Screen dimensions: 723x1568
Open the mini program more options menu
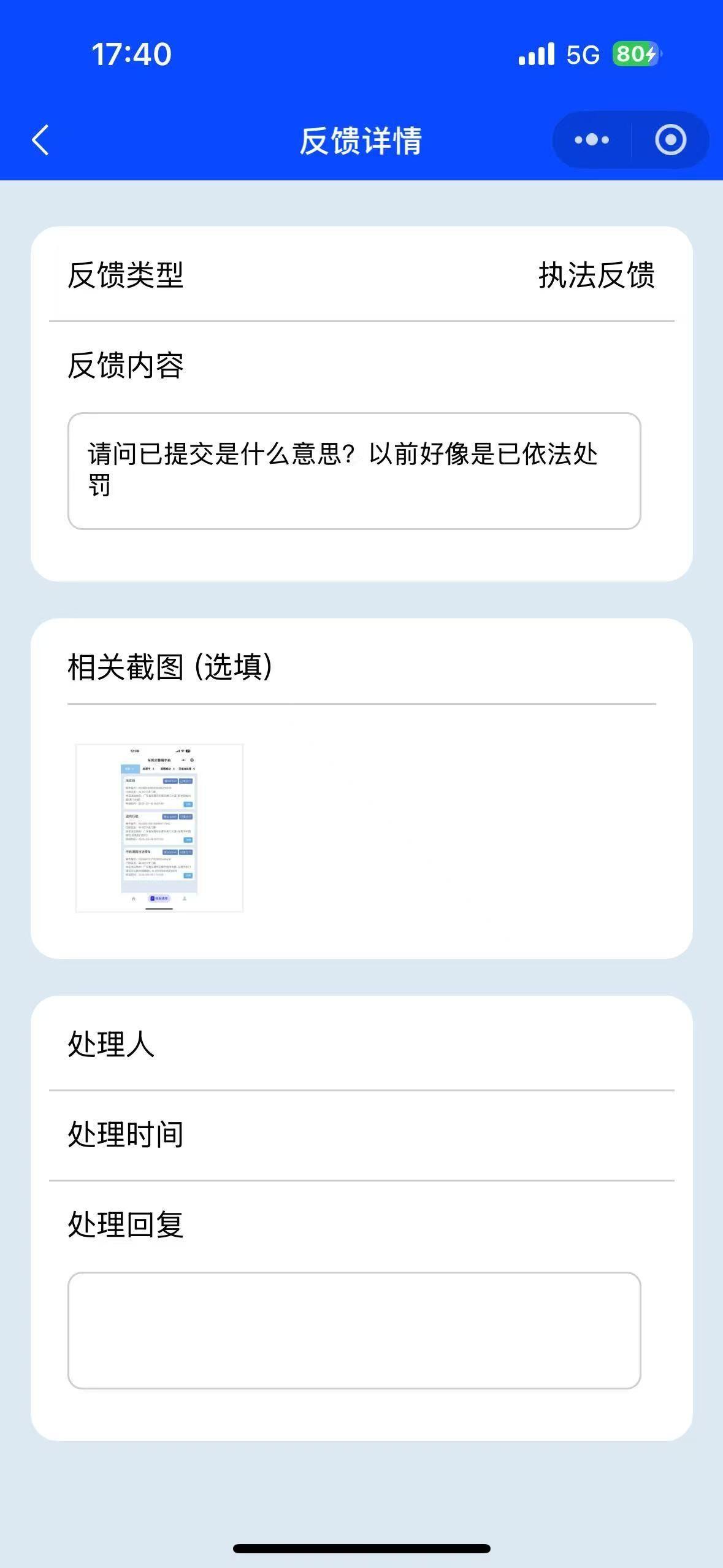(x=592, y=140)
